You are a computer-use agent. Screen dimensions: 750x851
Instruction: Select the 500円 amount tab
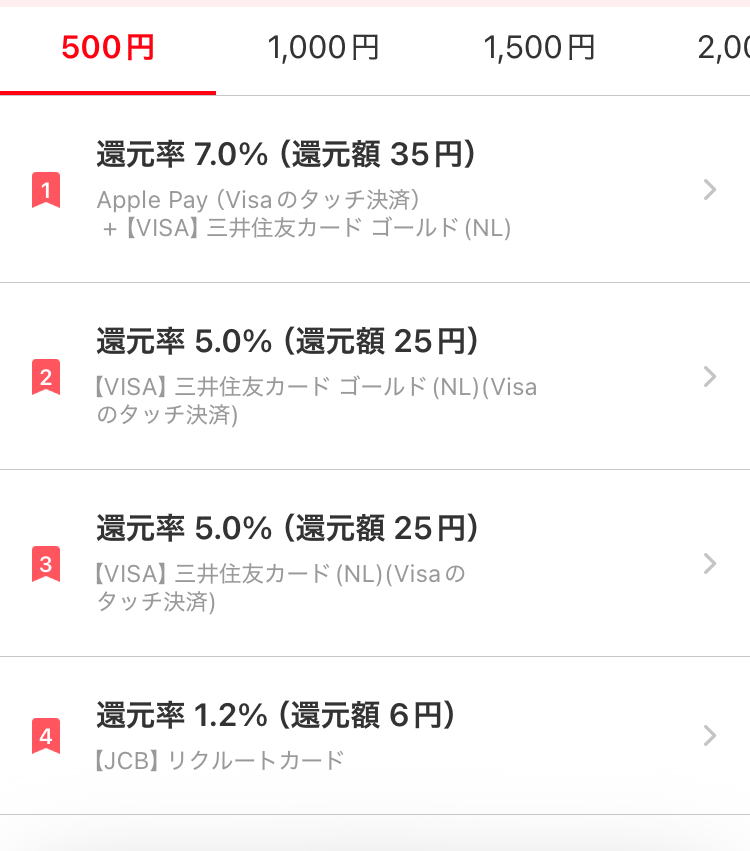pos(108,48)
